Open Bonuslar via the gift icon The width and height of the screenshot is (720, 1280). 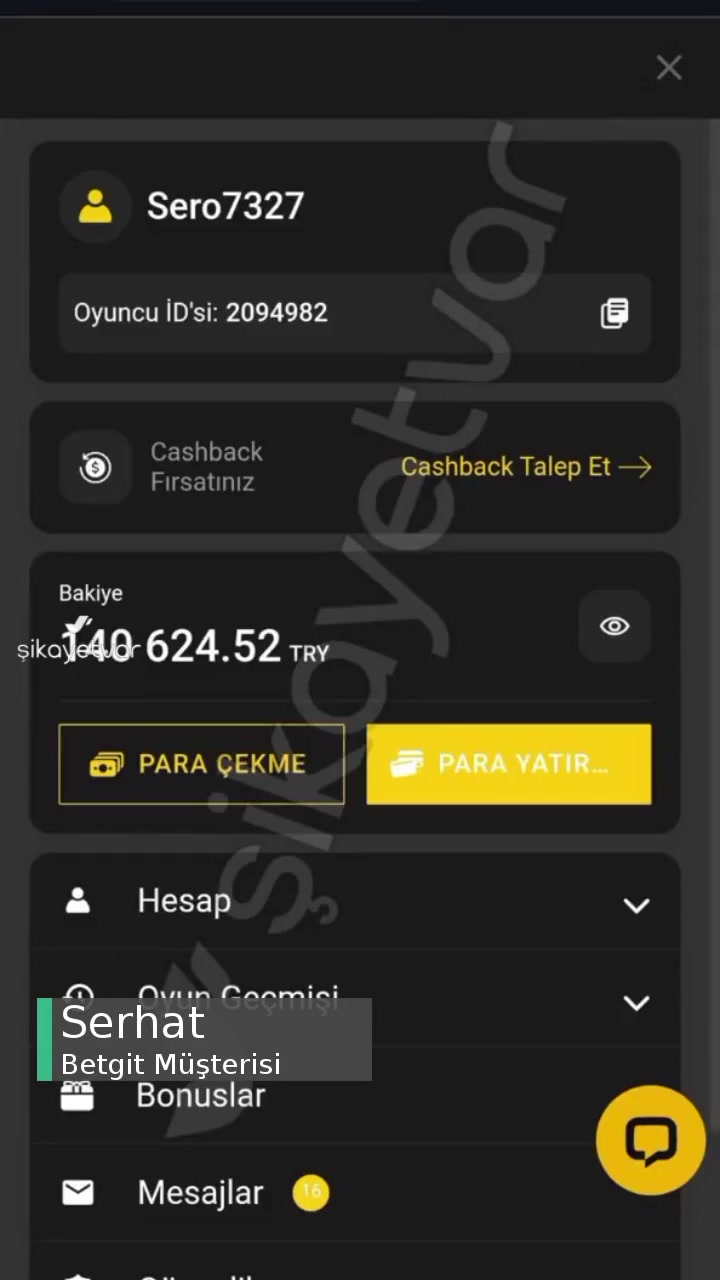click(78, 1095)
